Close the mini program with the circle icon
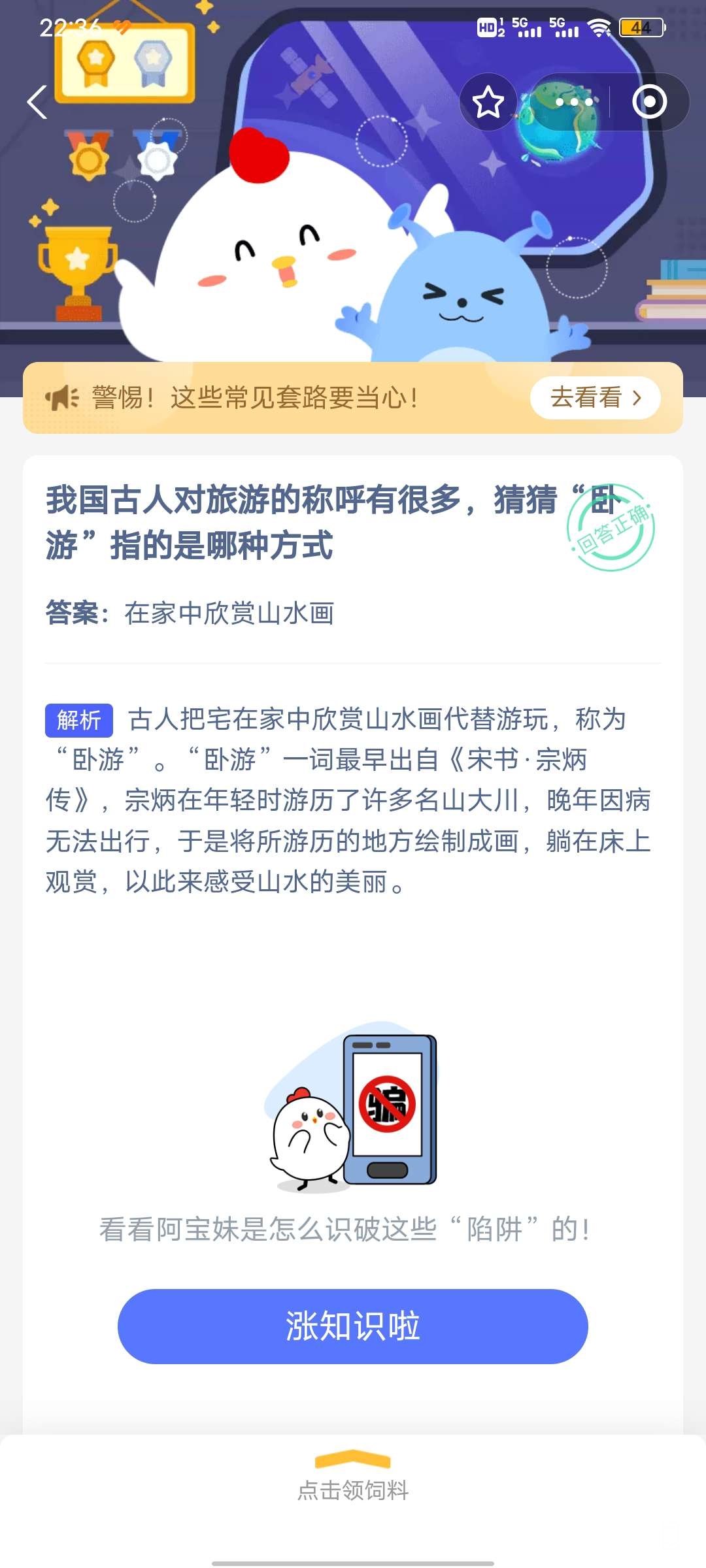Viewport: 706px width, 1568px height. pyautogui.click(x=649, y=103)
